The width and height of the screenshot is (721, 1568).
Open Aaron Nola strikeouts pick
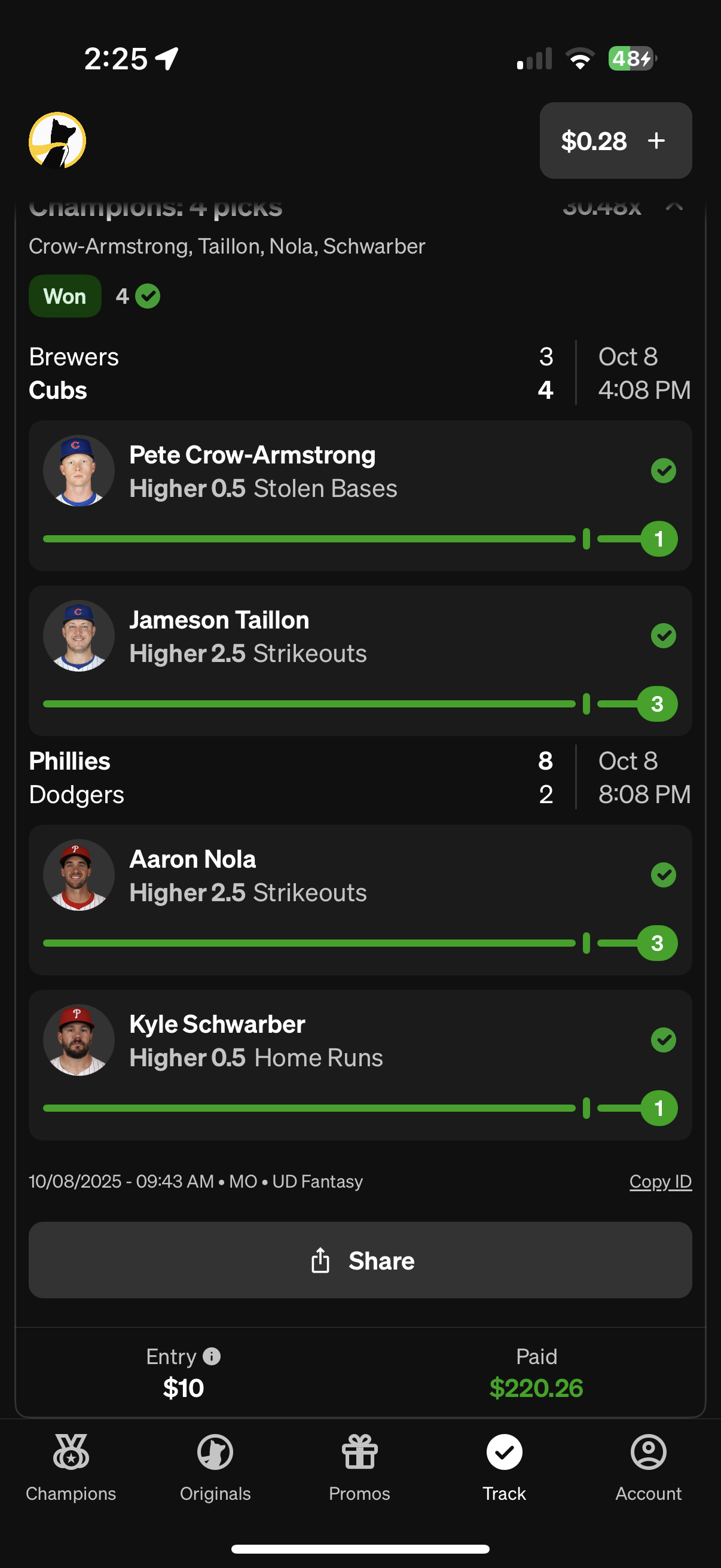pos(359,899)
